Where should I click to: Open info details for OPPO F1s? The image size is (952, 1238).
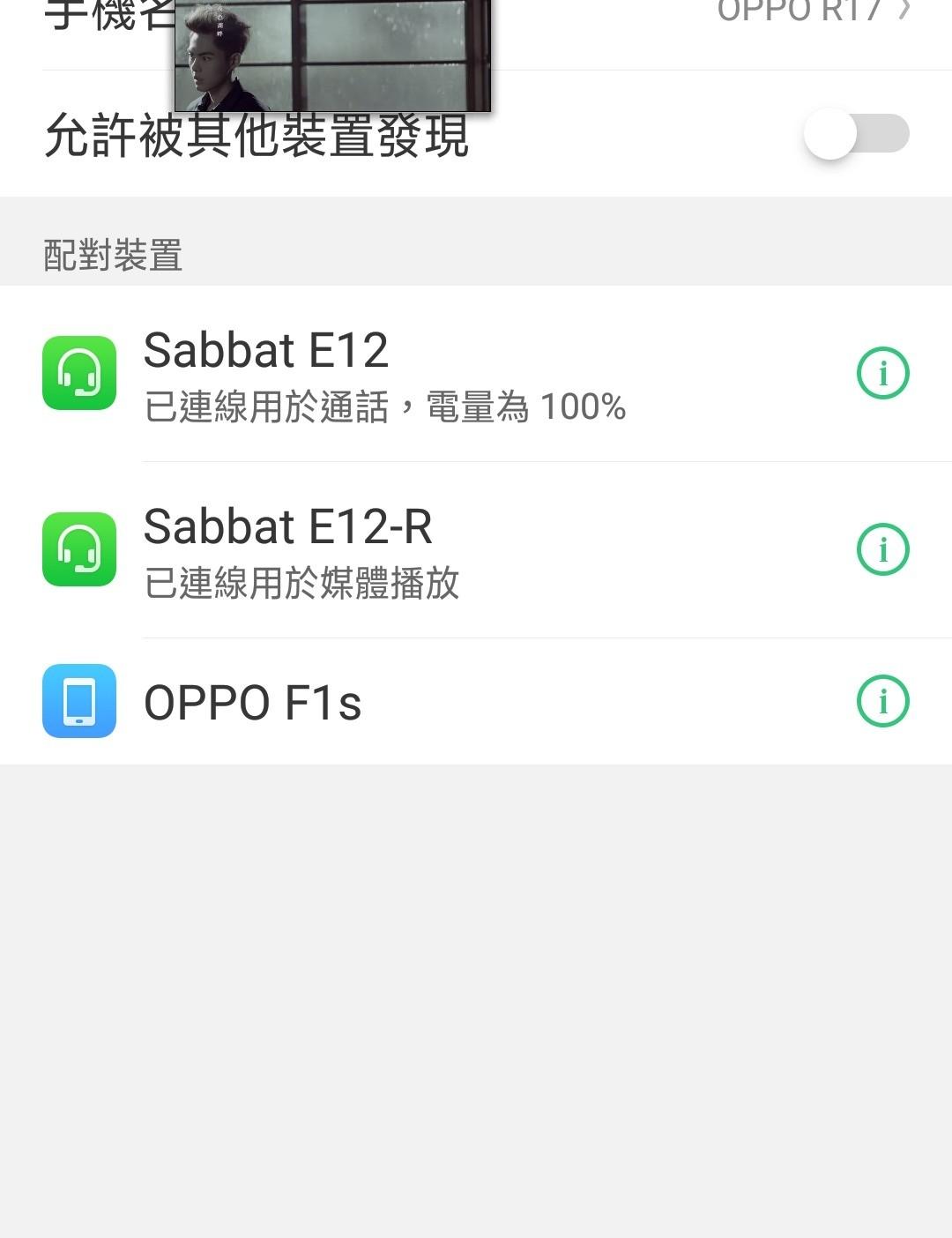882,701
